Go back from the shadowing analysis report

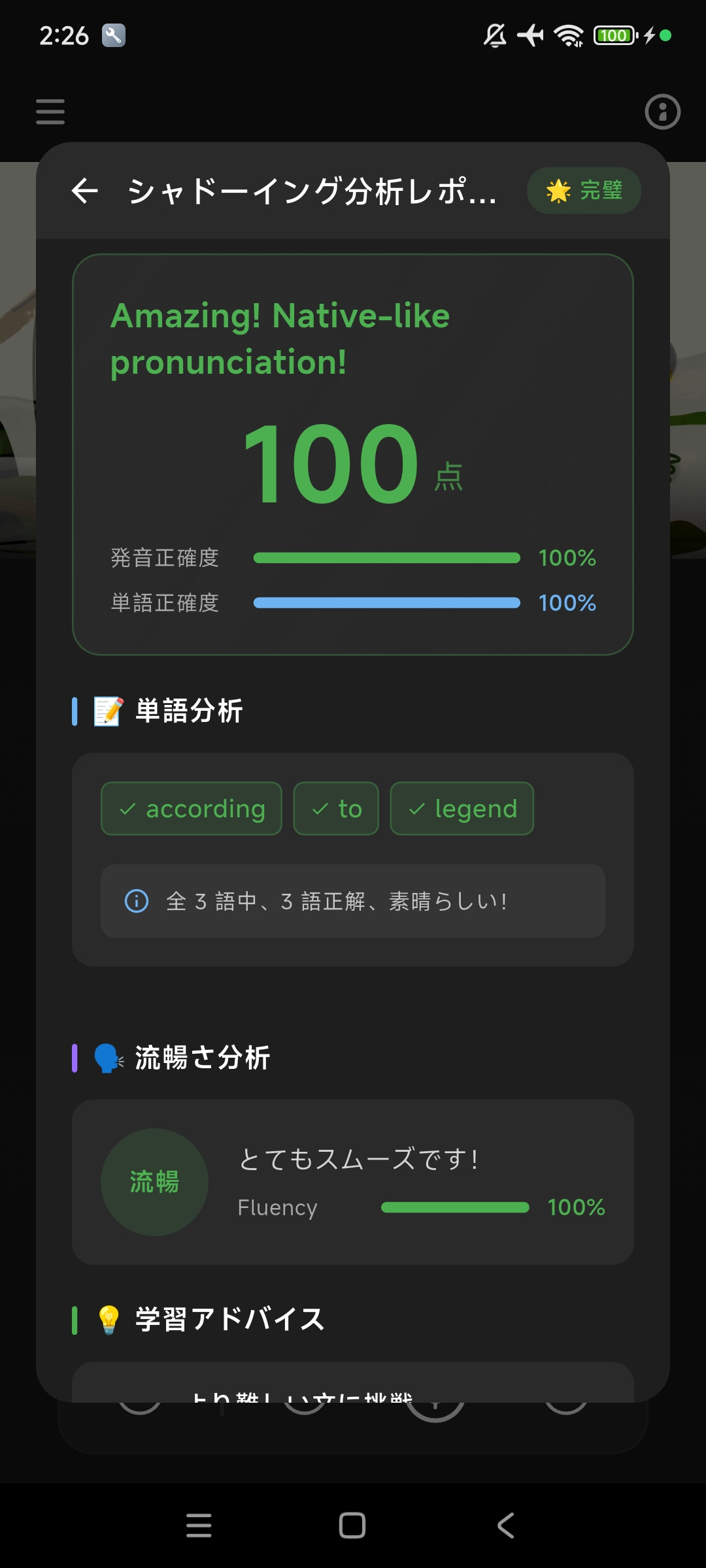(x=85, y=191)
